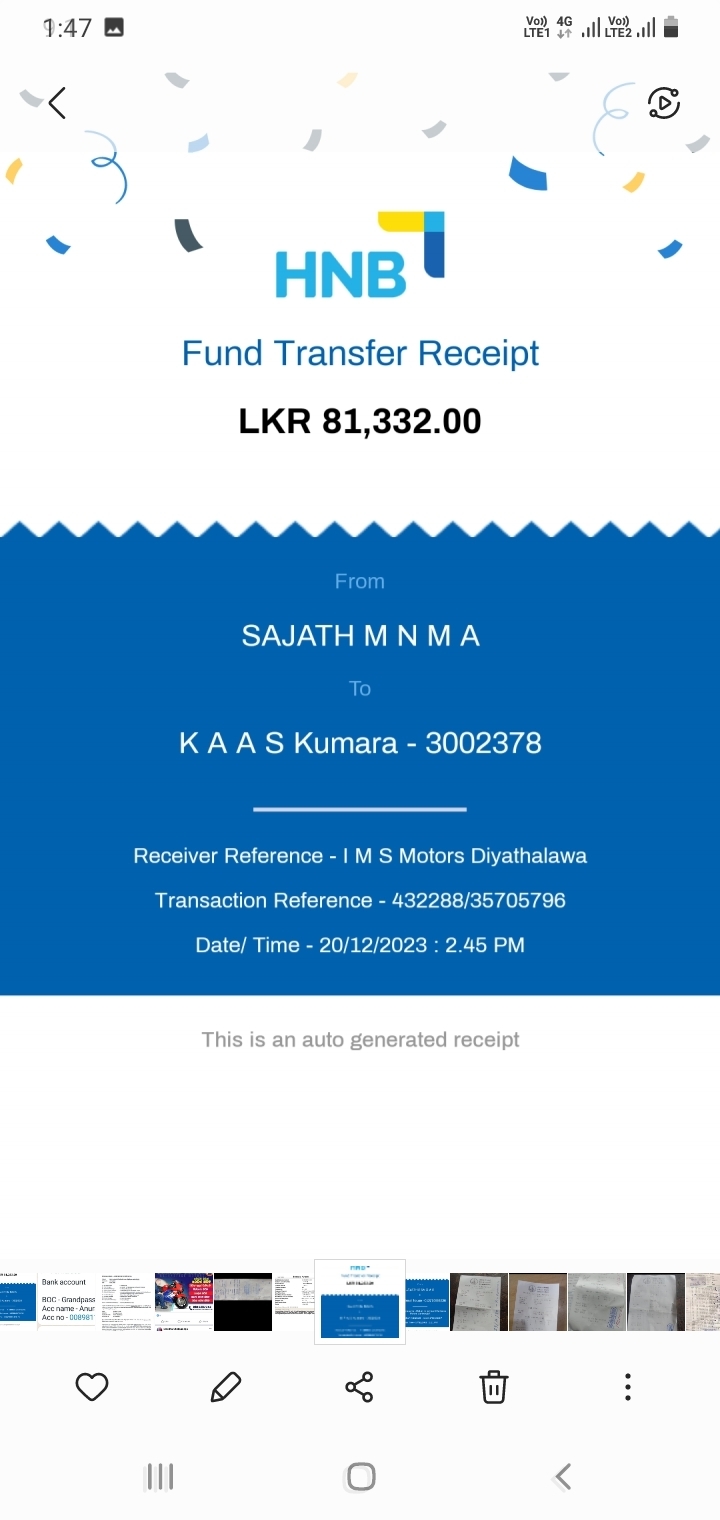
Task: Delete this image using the trash icon
Action: click(493, 1387)
